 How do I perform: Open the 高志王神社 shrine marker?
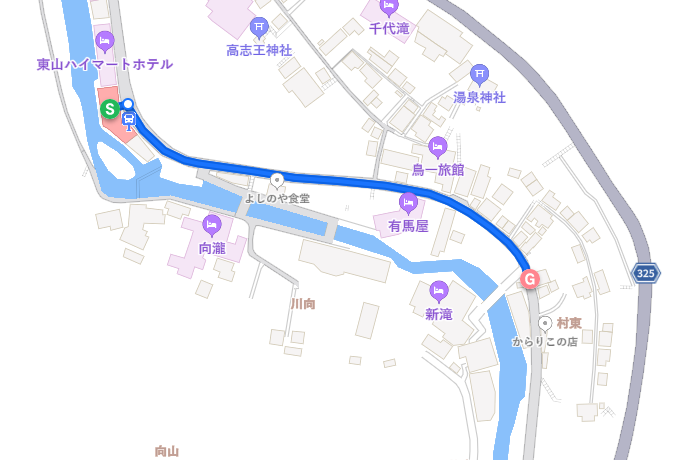point(259,26)
